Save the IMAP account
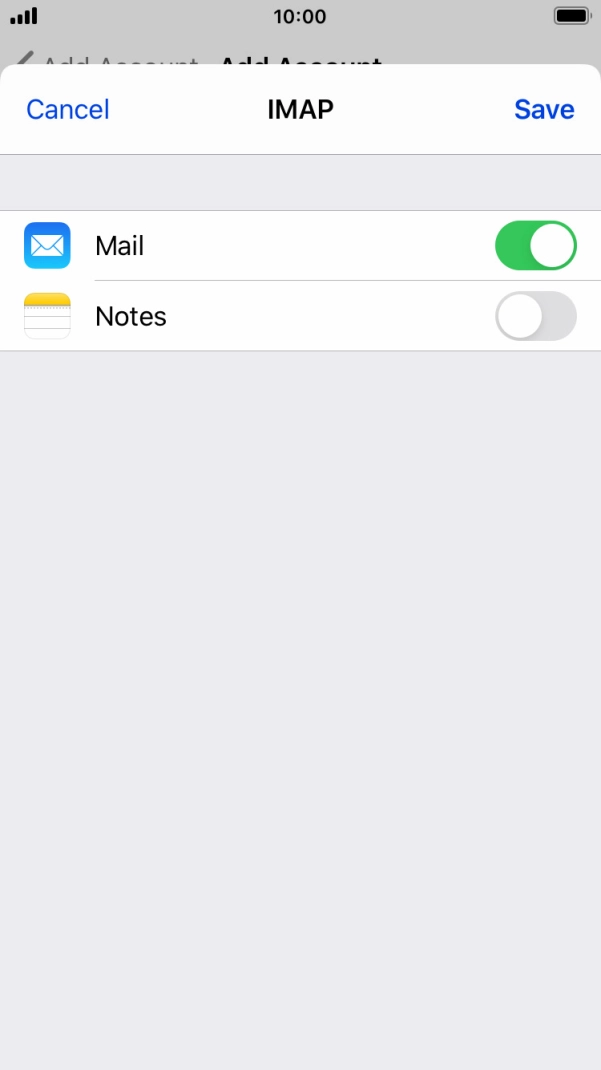Viewport: 601px width, 1070px height. coord(544,109)
